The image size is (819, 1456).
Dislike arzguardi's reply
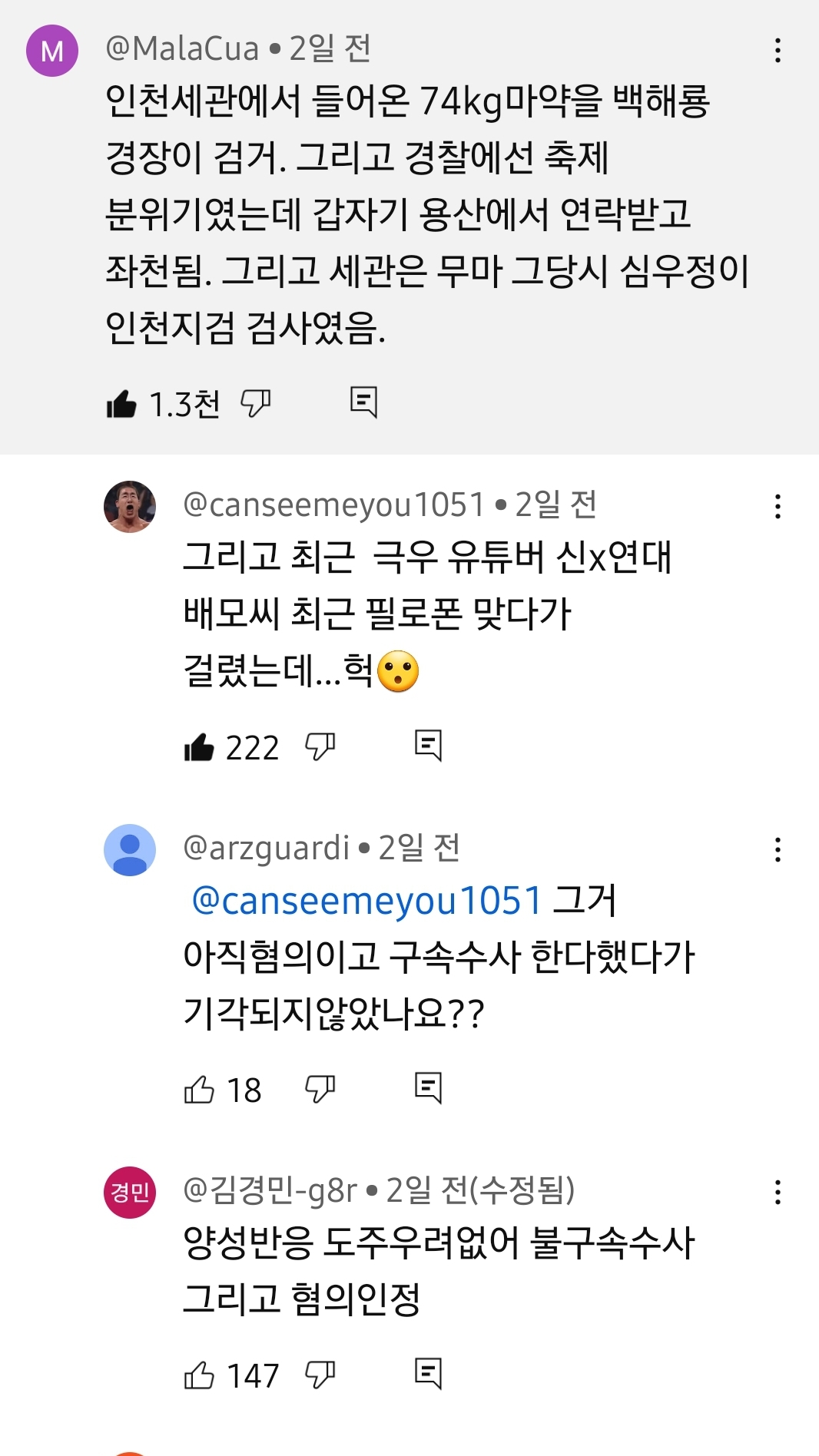pos(320,1089)
